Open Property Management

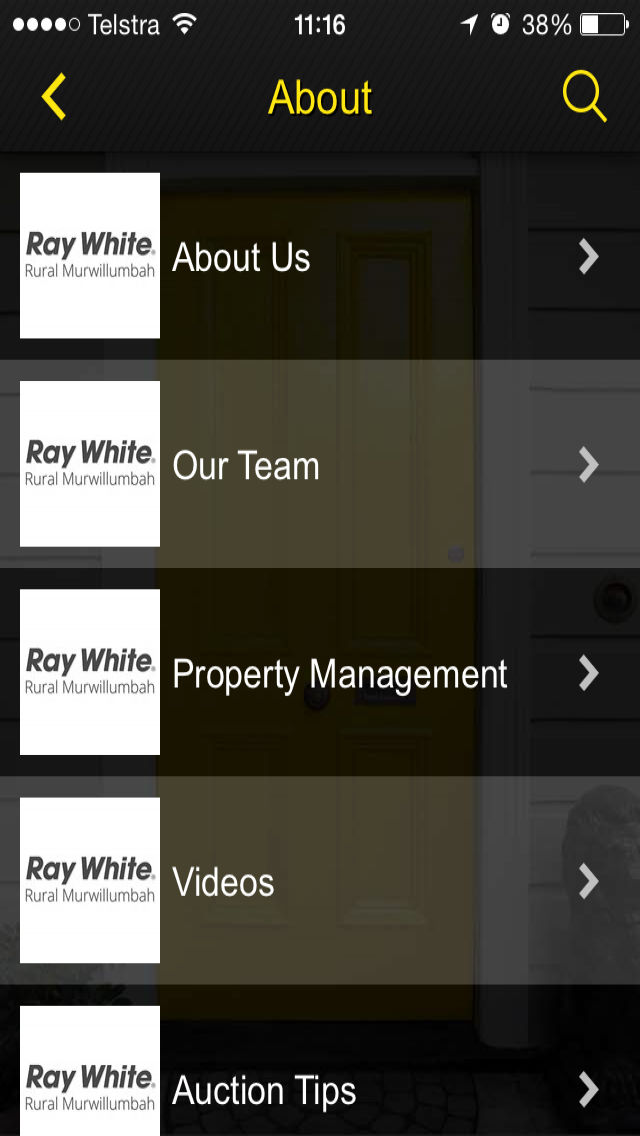pyautogui.click(x=320, y=672)
